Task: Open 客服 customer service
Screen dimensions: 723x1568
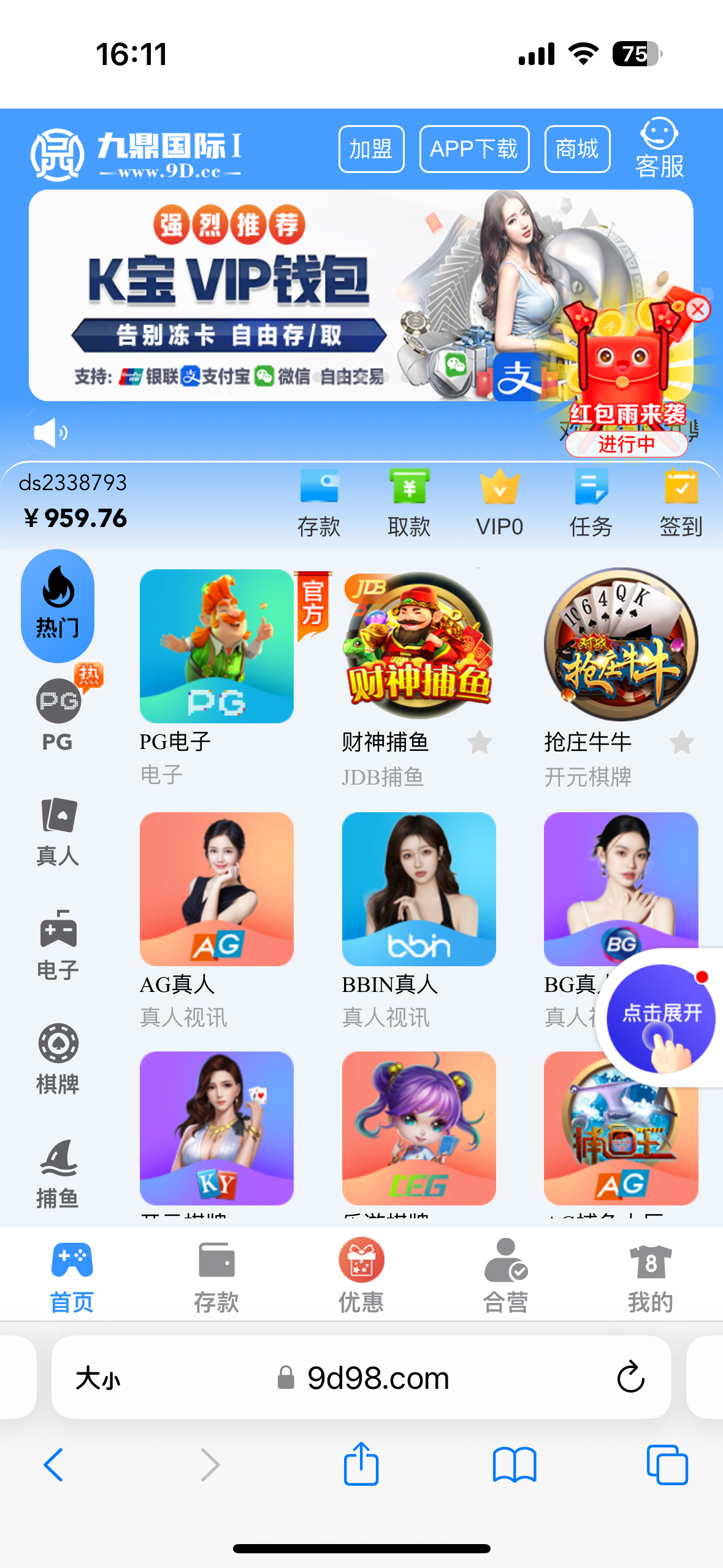Action: pyautogui.click(x=659, y=149)
